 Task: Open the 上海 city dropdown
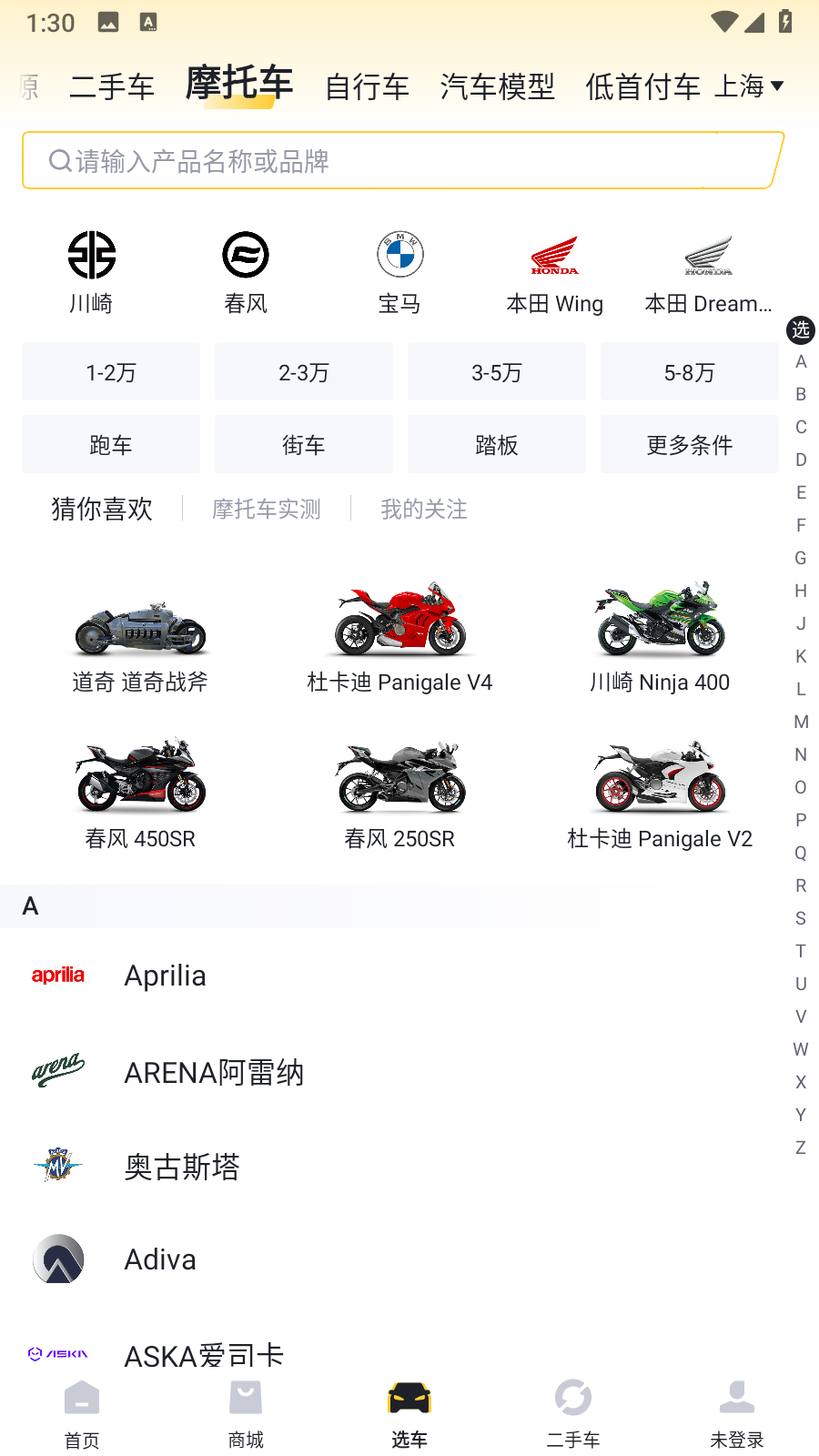749,86
